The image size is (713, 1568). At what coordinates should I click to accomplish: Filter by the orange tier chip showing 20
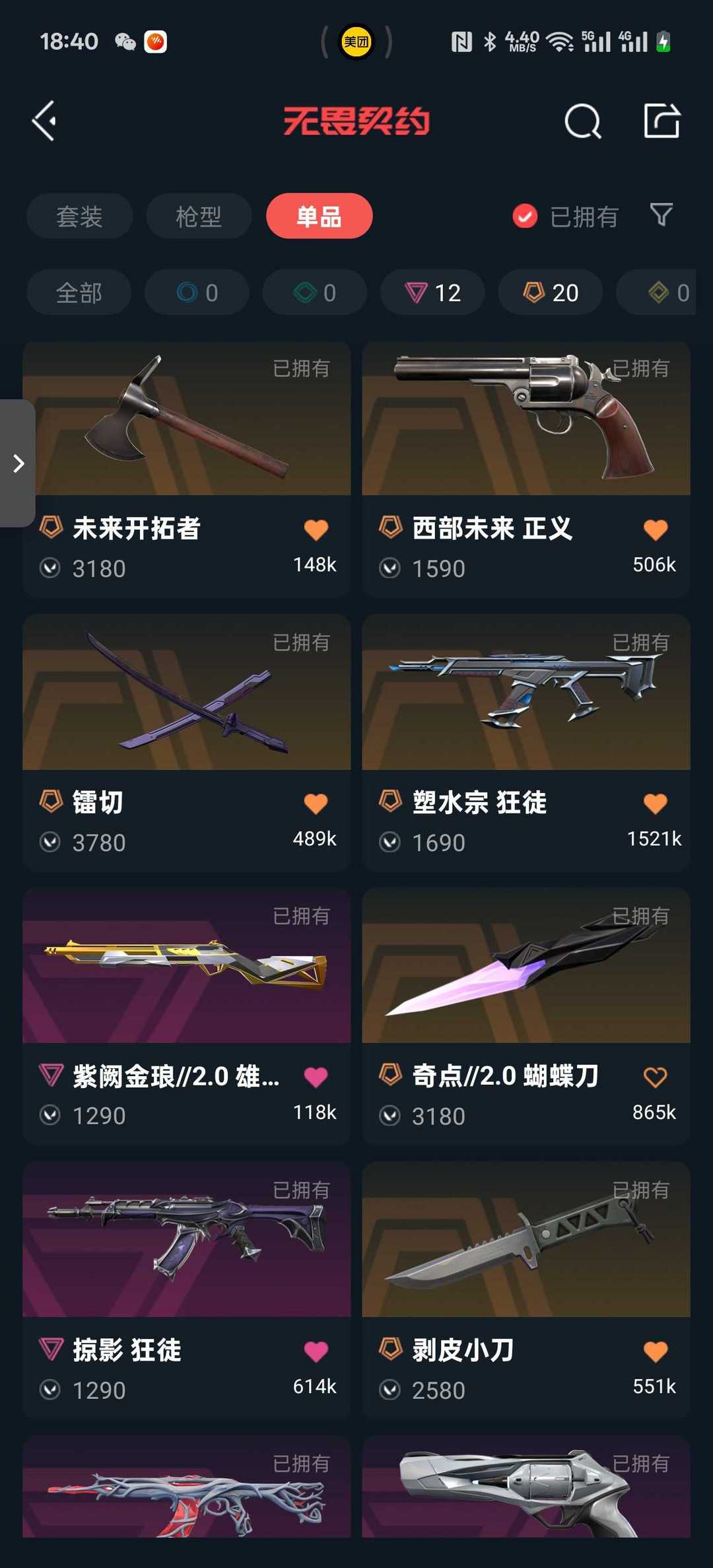(x=550, y=292)
